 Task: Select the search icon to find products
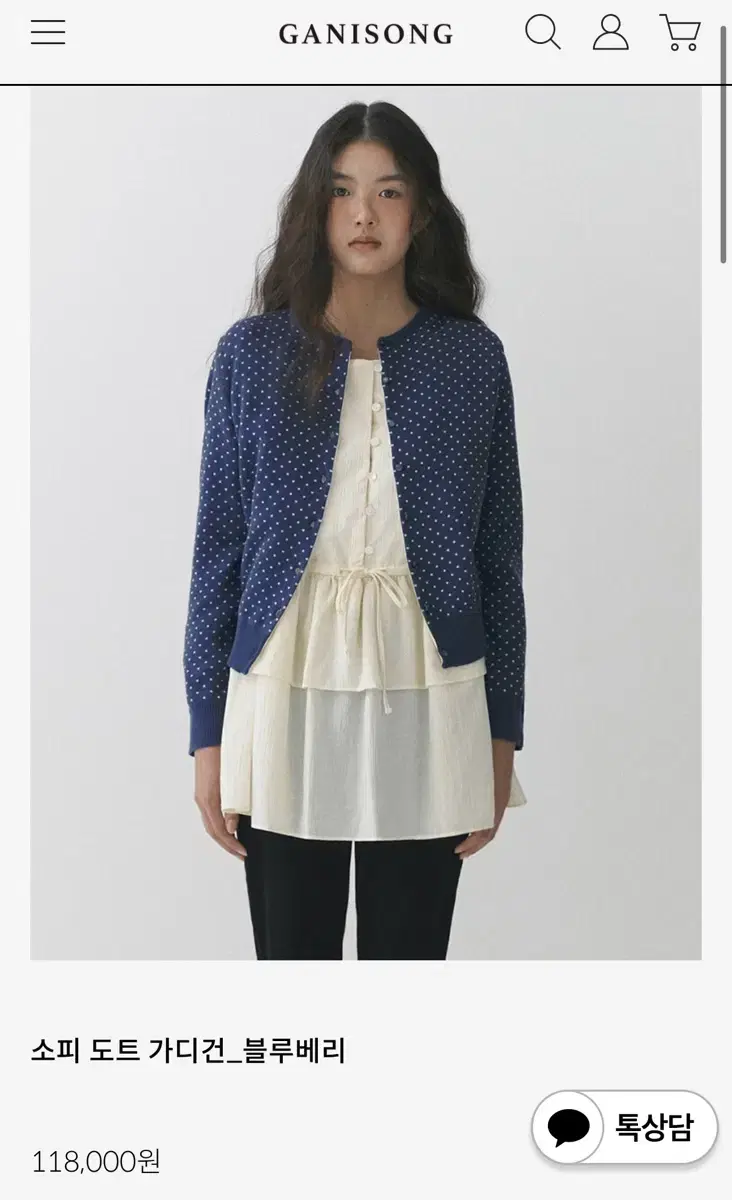543,32
